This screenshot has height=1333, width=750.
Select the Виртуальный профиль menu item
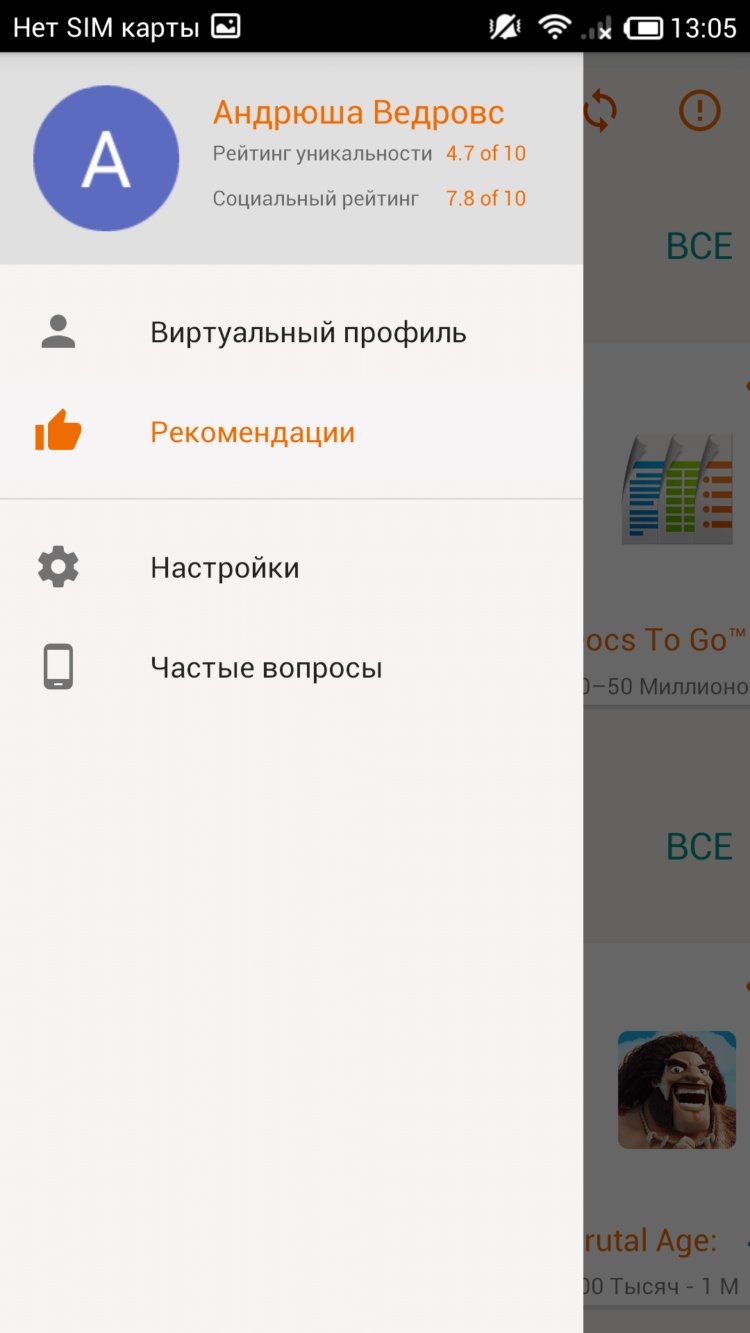coord(308,331)
